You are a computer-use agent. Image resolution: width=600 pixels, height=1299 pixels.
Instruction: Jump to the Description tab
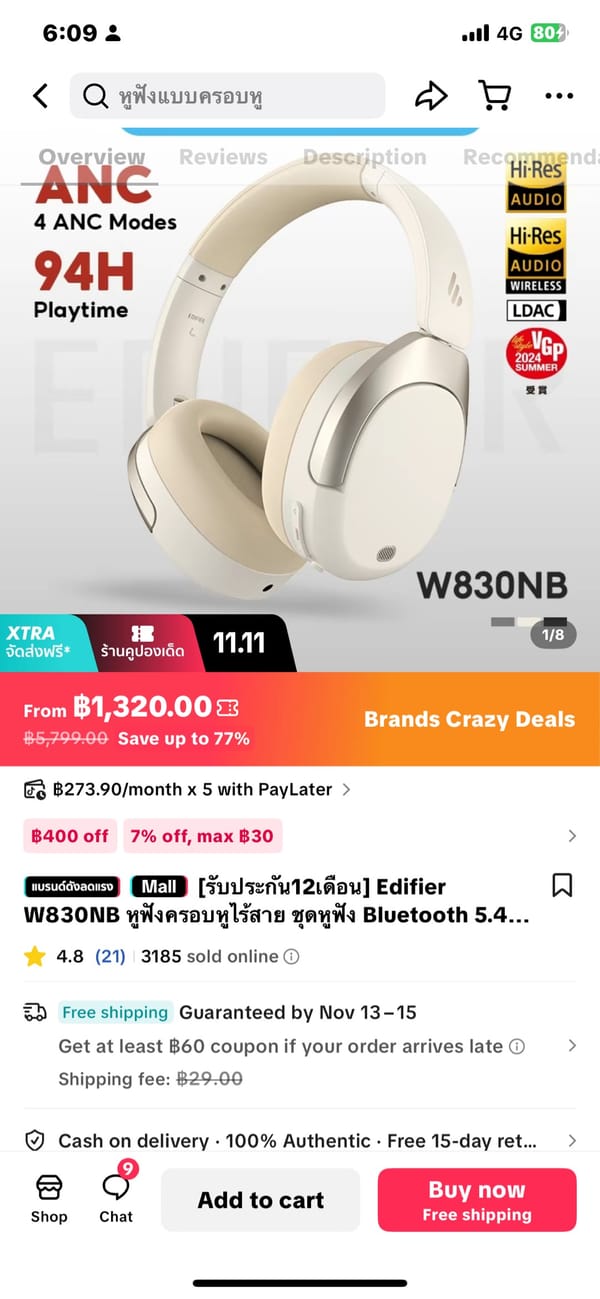coord(364,157)
